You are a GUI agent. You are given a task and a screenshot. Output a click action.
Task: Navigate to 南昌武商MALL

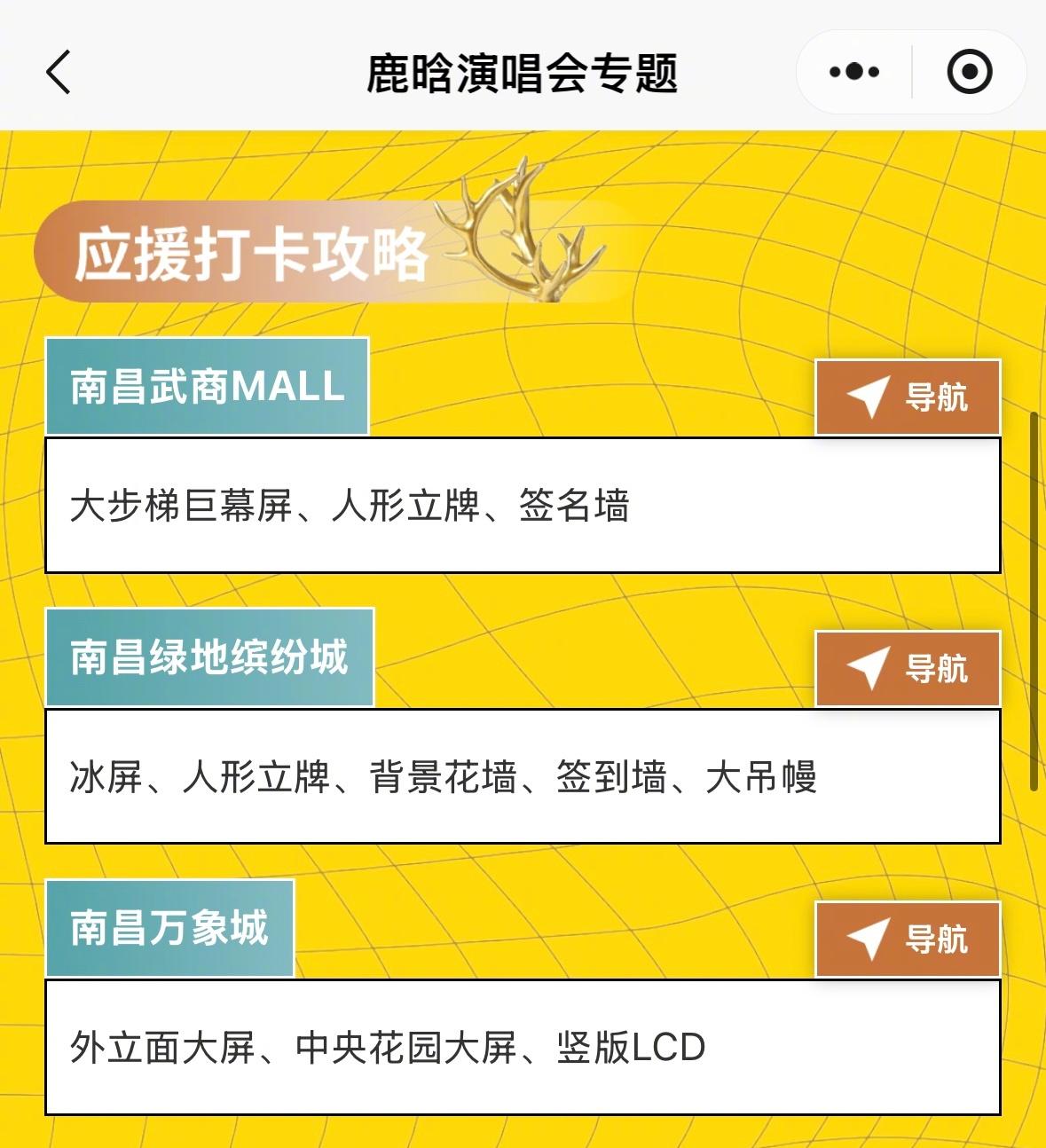pyautogui.click(x=908, y=397)
